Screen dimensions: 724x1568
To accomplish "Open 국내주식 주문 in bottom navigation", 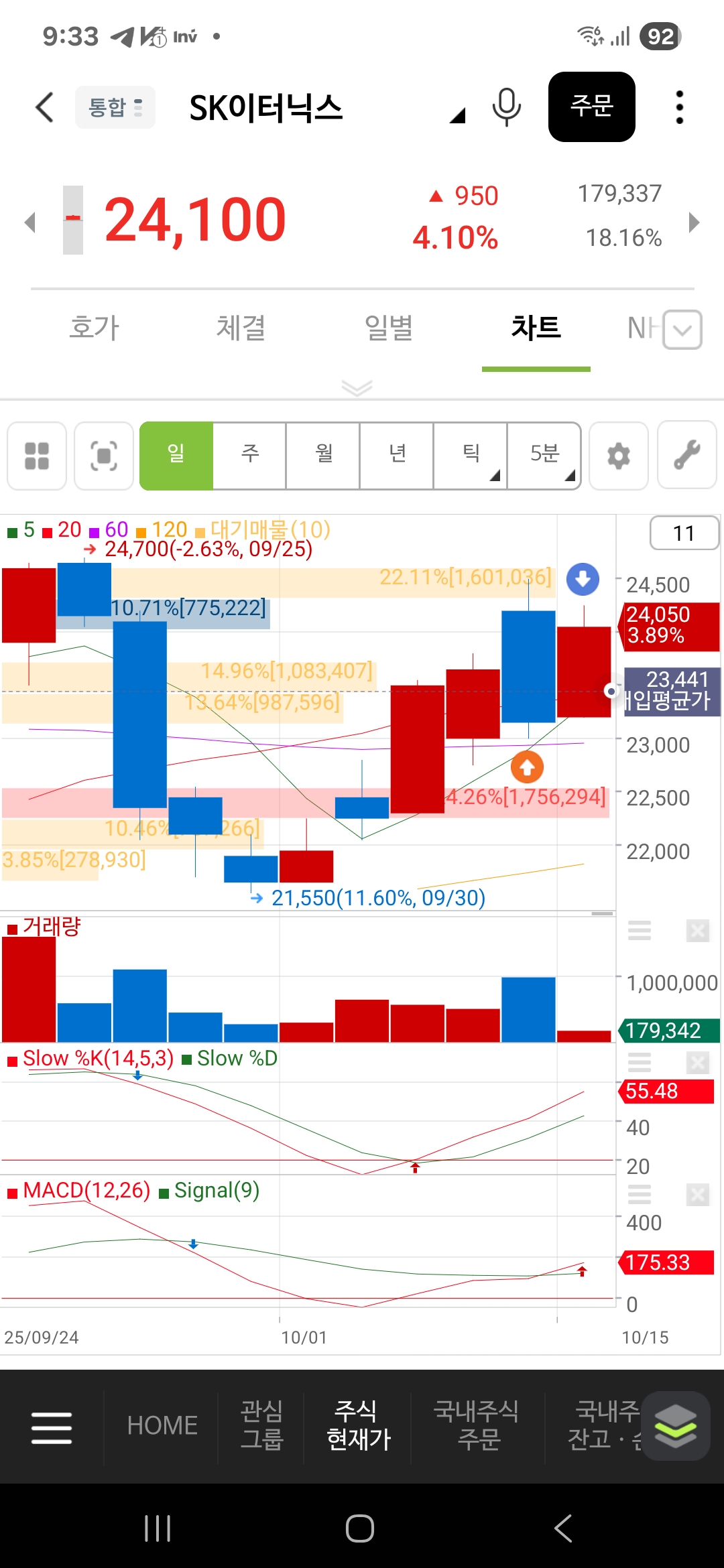I will coord(477,1426).
